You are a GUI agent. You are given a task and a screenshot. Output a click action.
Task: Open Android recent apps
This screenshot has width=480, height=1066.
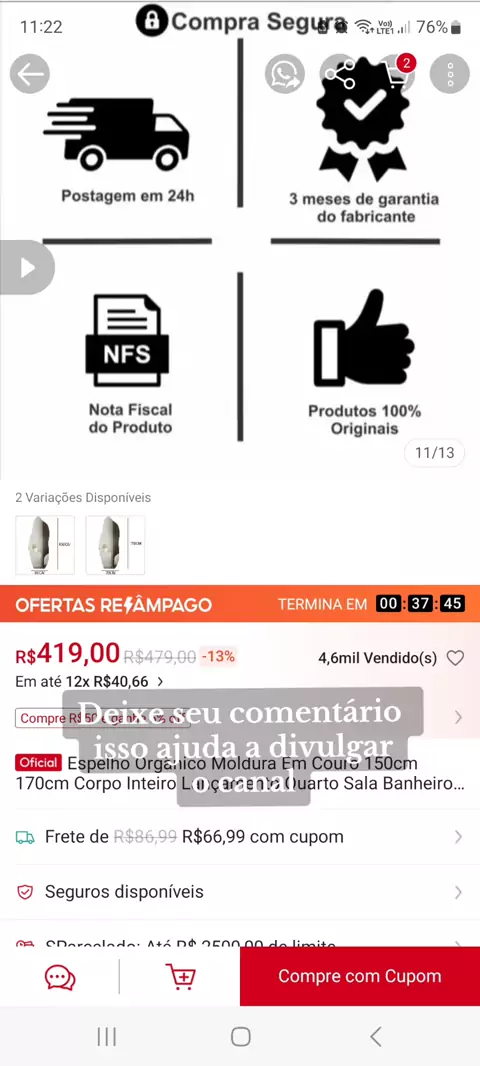[106, 1036]
